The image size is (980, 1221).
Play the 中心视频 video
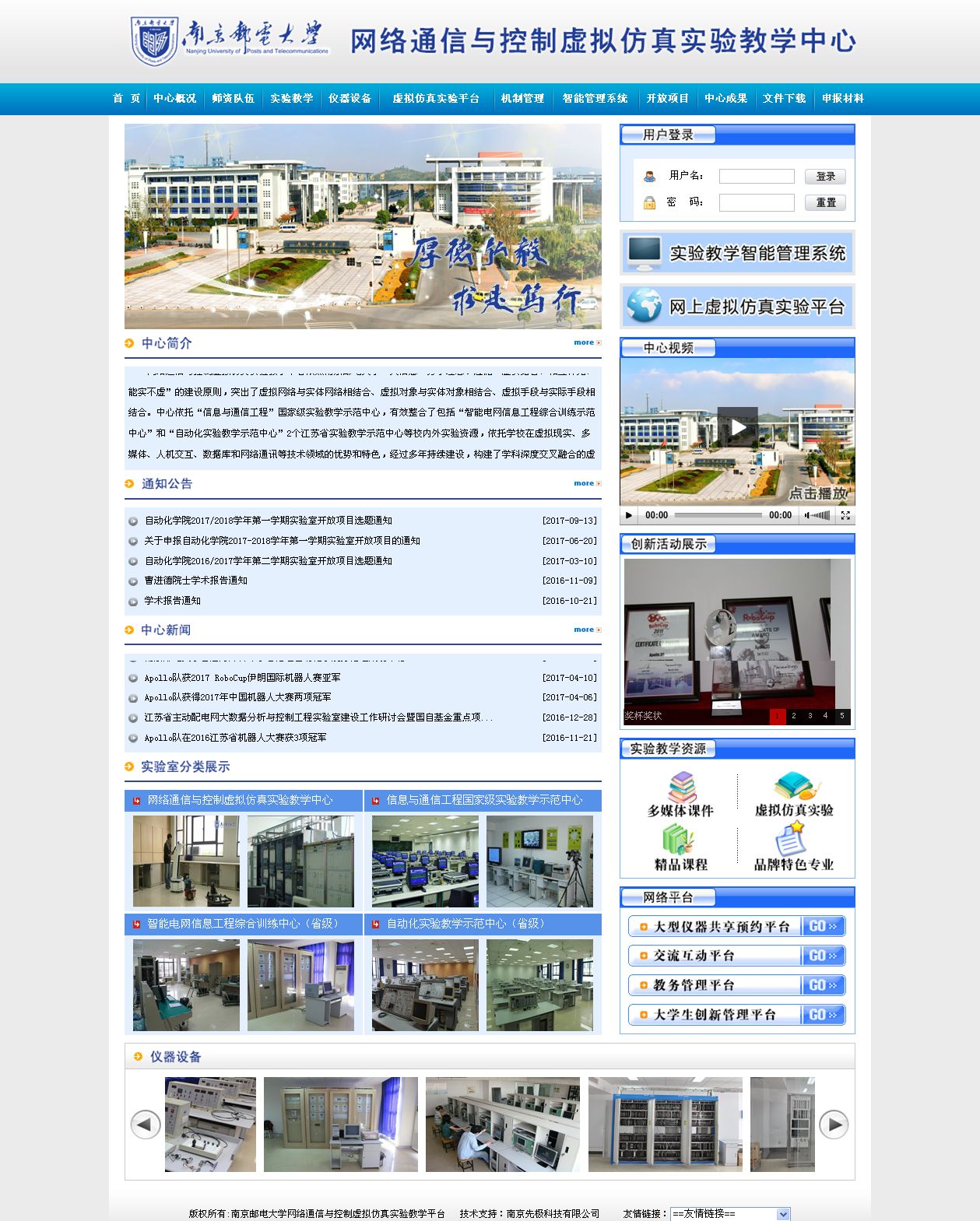point(737,426)
